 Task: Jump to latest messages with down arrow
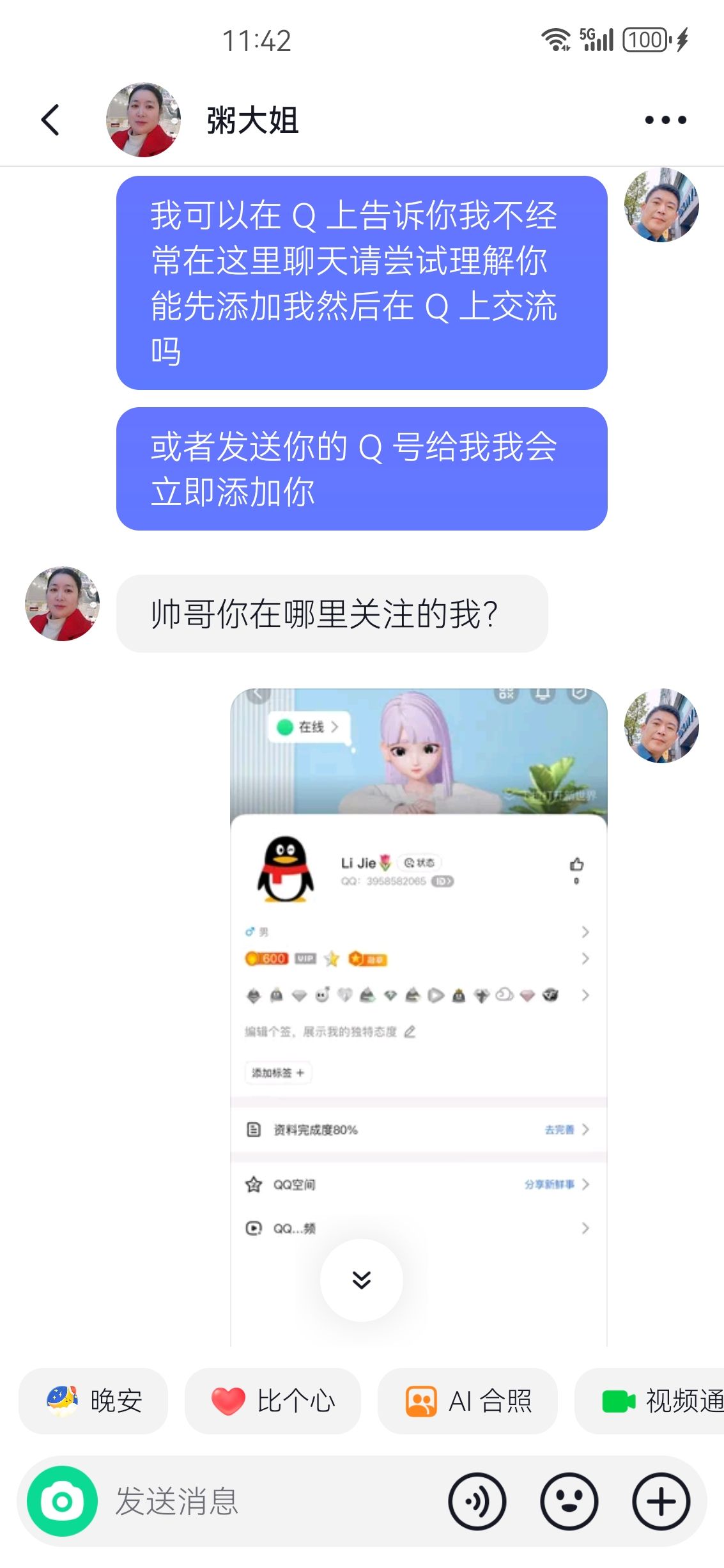point(362,1280)
